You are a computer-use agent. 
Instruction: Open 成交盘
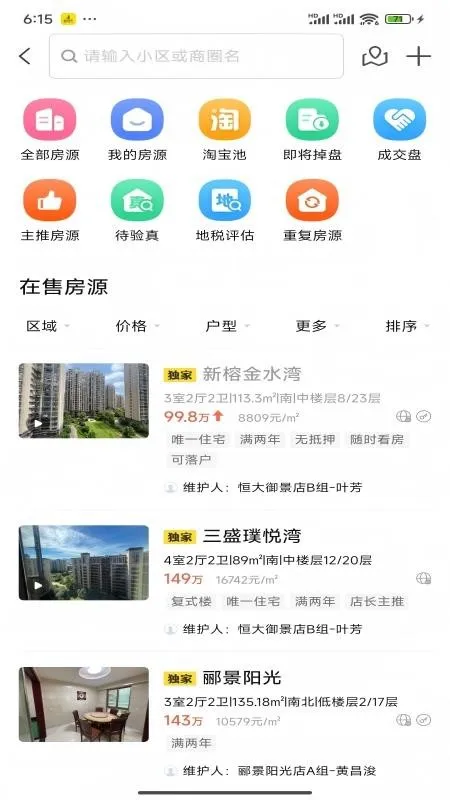(399, 130)
